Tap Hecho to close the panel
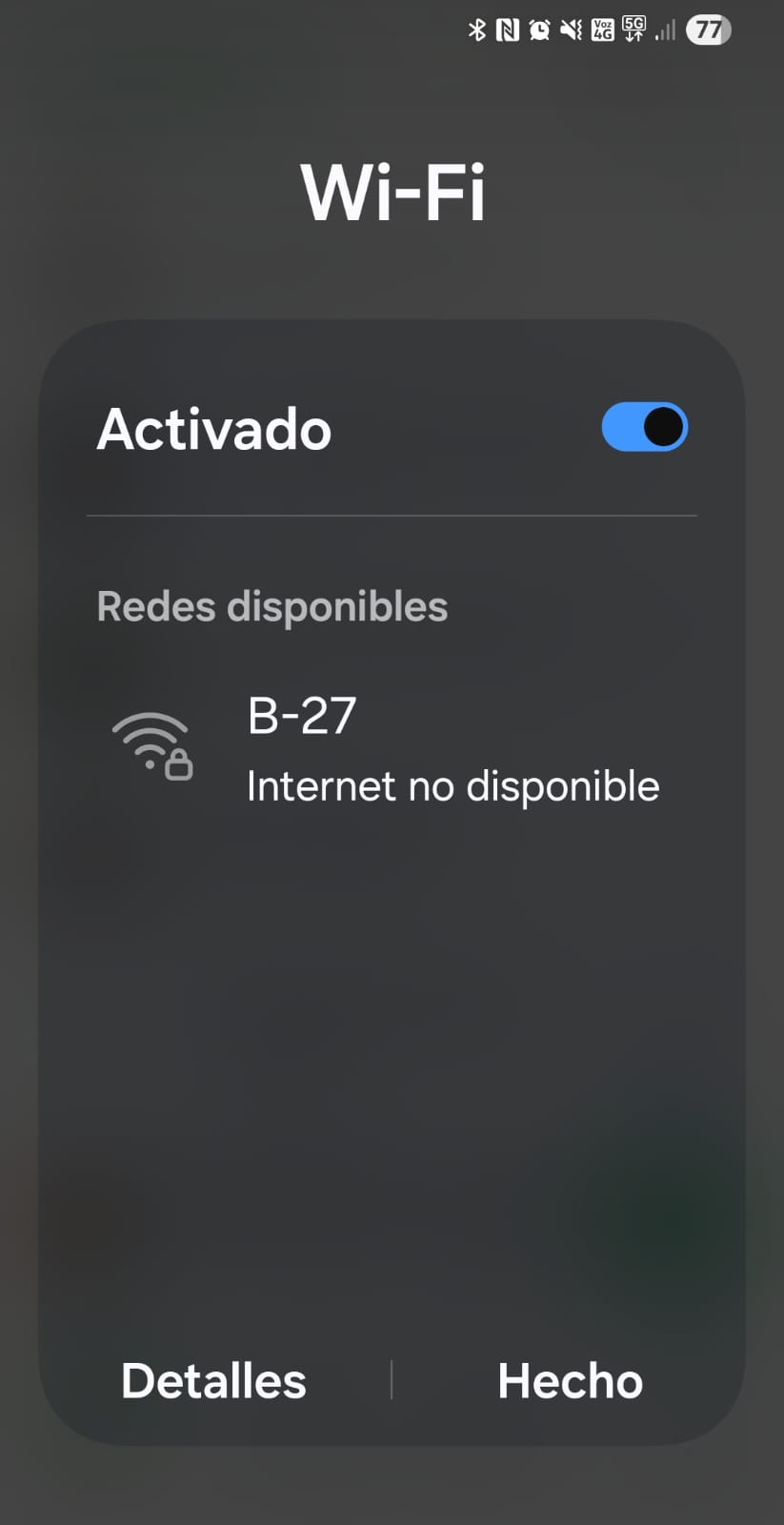 570,1381
